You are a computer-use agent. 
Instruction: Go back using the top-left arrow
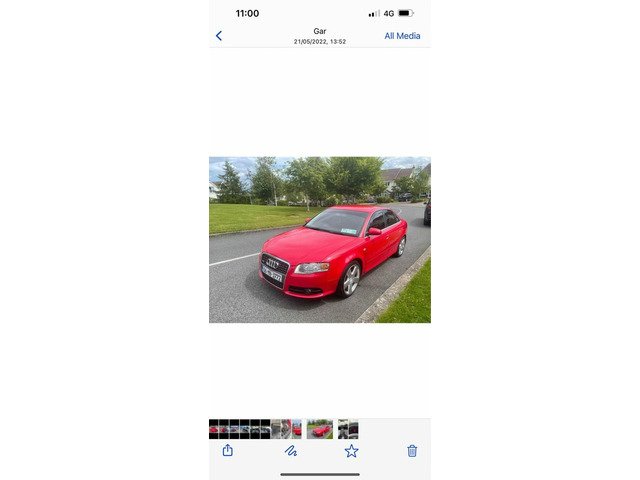(x=219, y=36)
